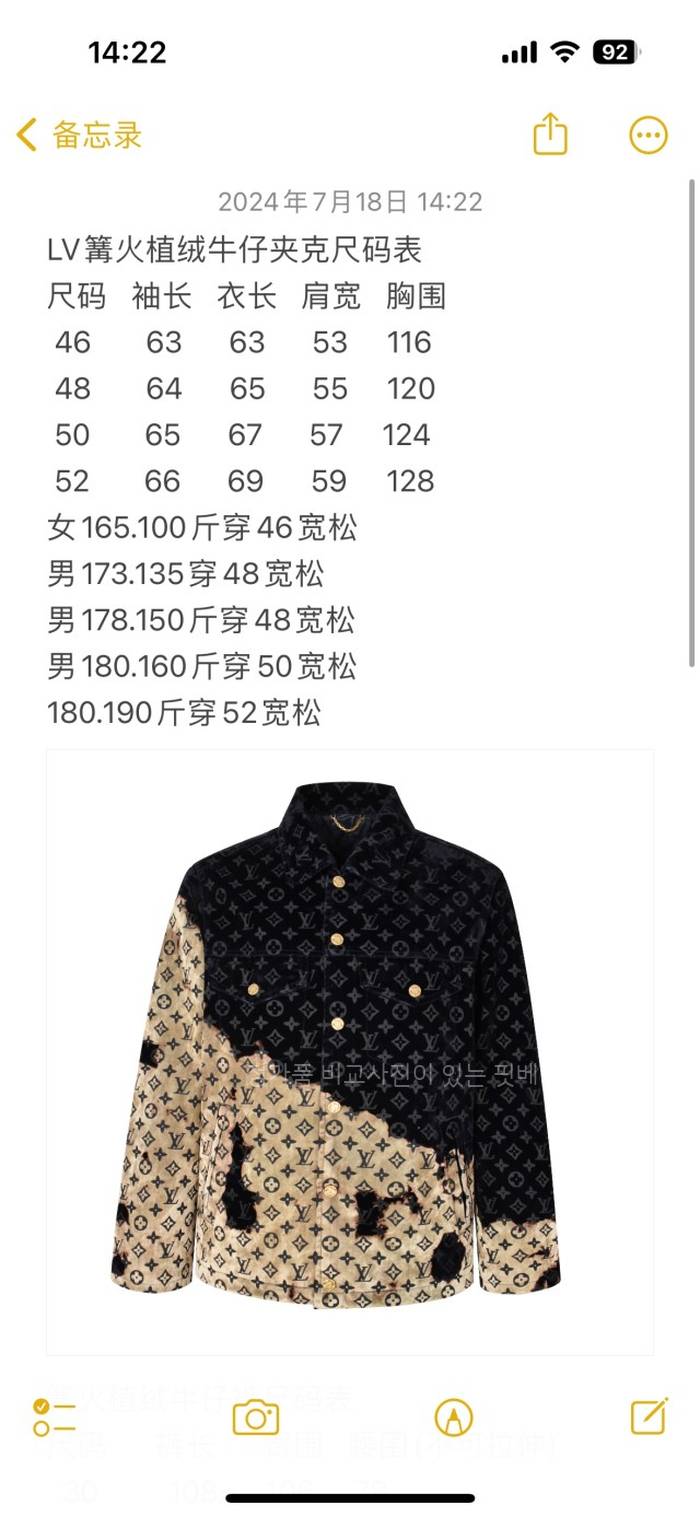
Task: Open the more options menu
Action: click(x=648, y=135)
